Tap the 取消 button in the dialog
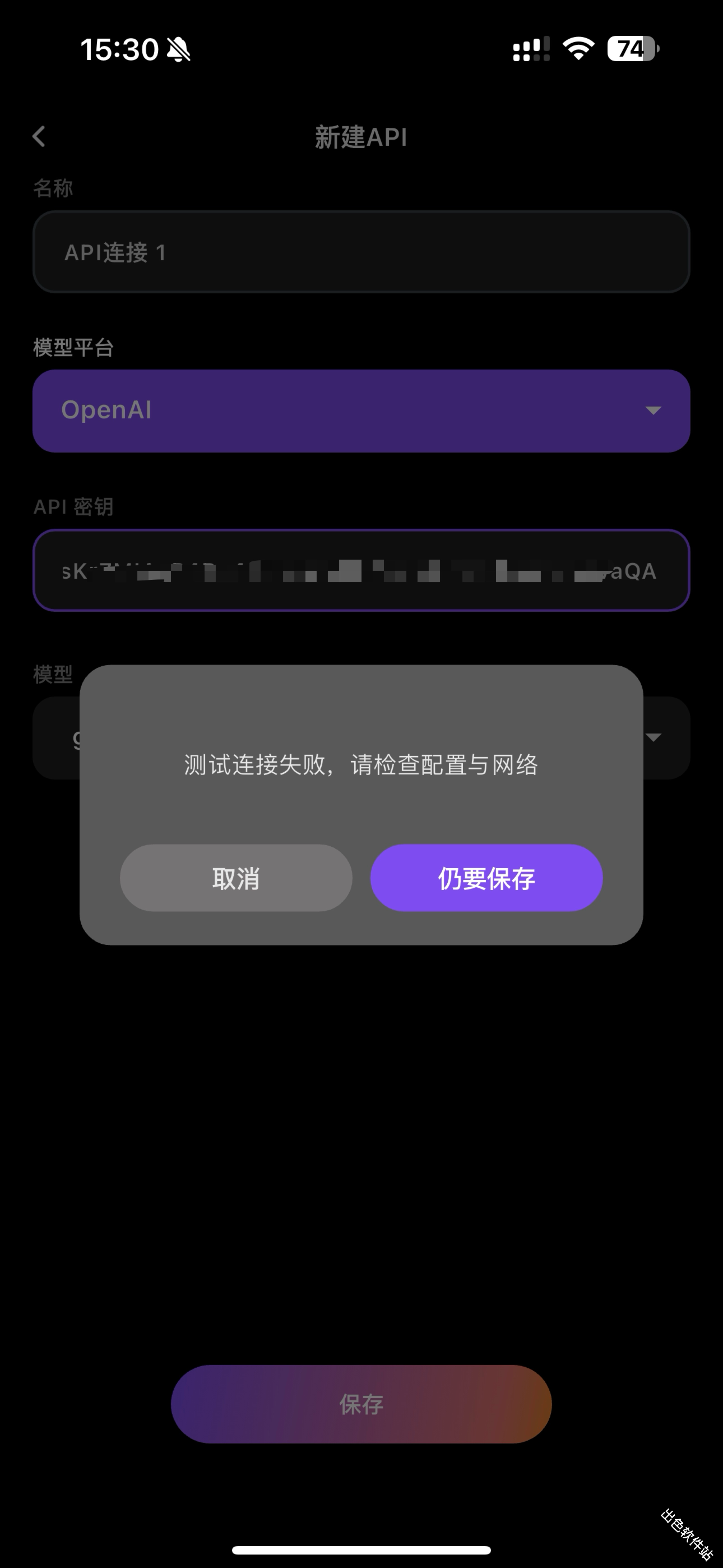This screenshot has height=1568, width=723. point(235,878)
